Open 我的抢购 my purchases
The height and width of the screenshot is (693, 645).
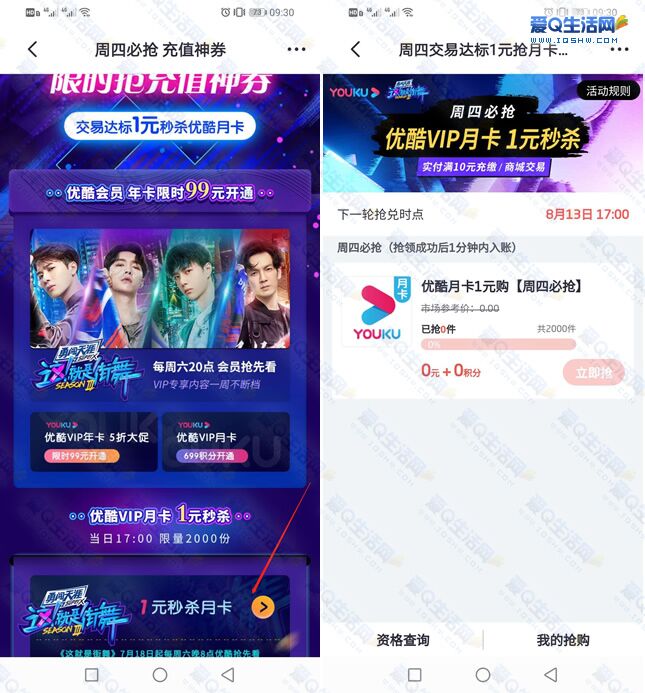[x=563, y=640]
